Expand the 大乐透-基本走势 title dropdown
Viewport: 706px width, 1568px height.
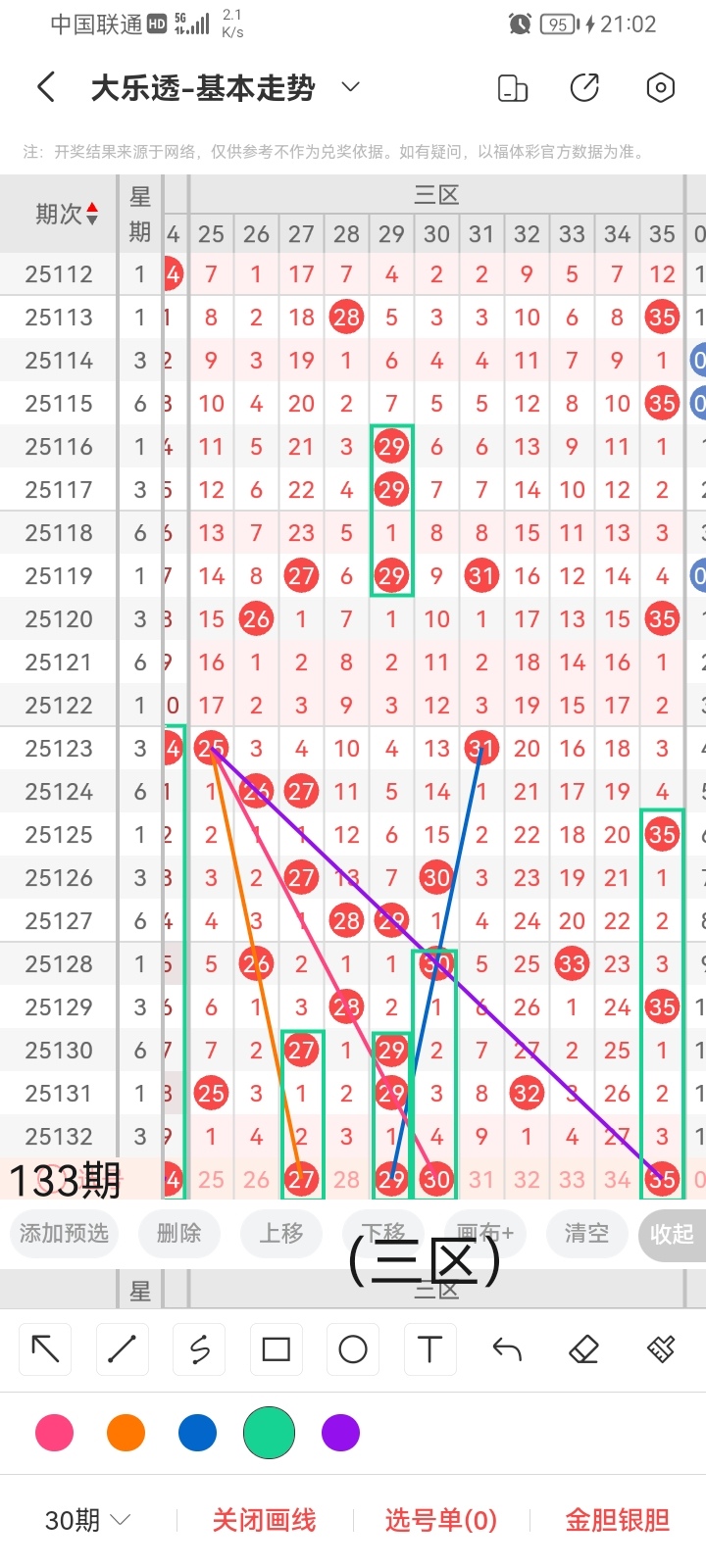350,88
